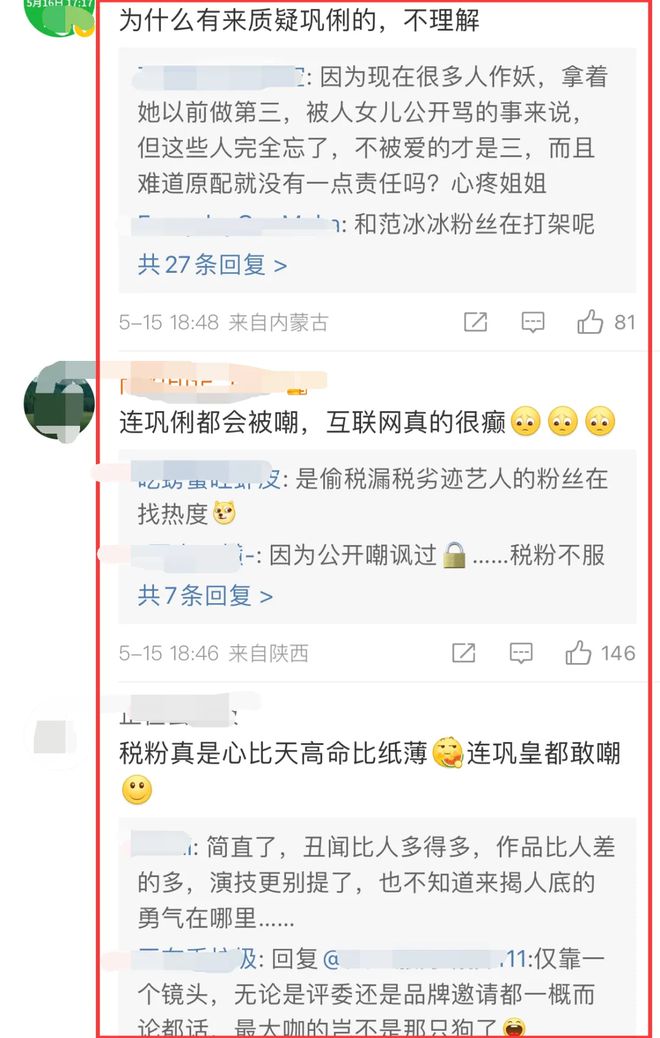Screen dimensions: 660x1038
Task: Share the comment from 陕西
Action: click(x=463, y=653)
